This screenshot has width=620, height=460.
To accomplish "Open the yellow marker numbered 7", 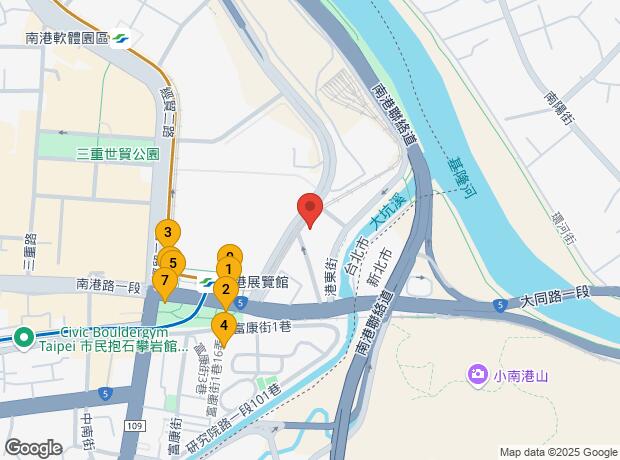I will coord(165,279).
